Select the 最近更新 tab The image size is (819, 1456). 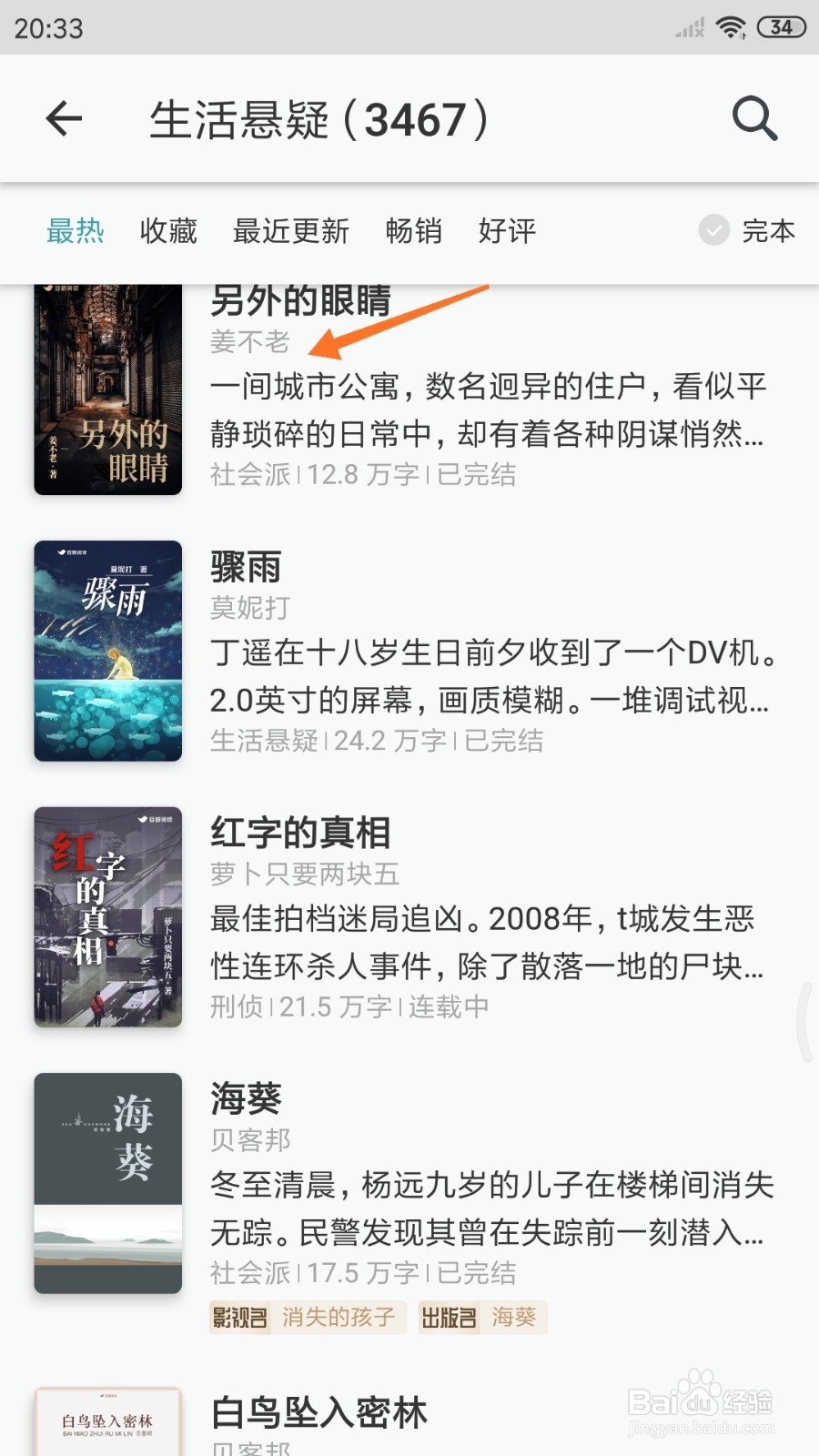coord(291,231)
